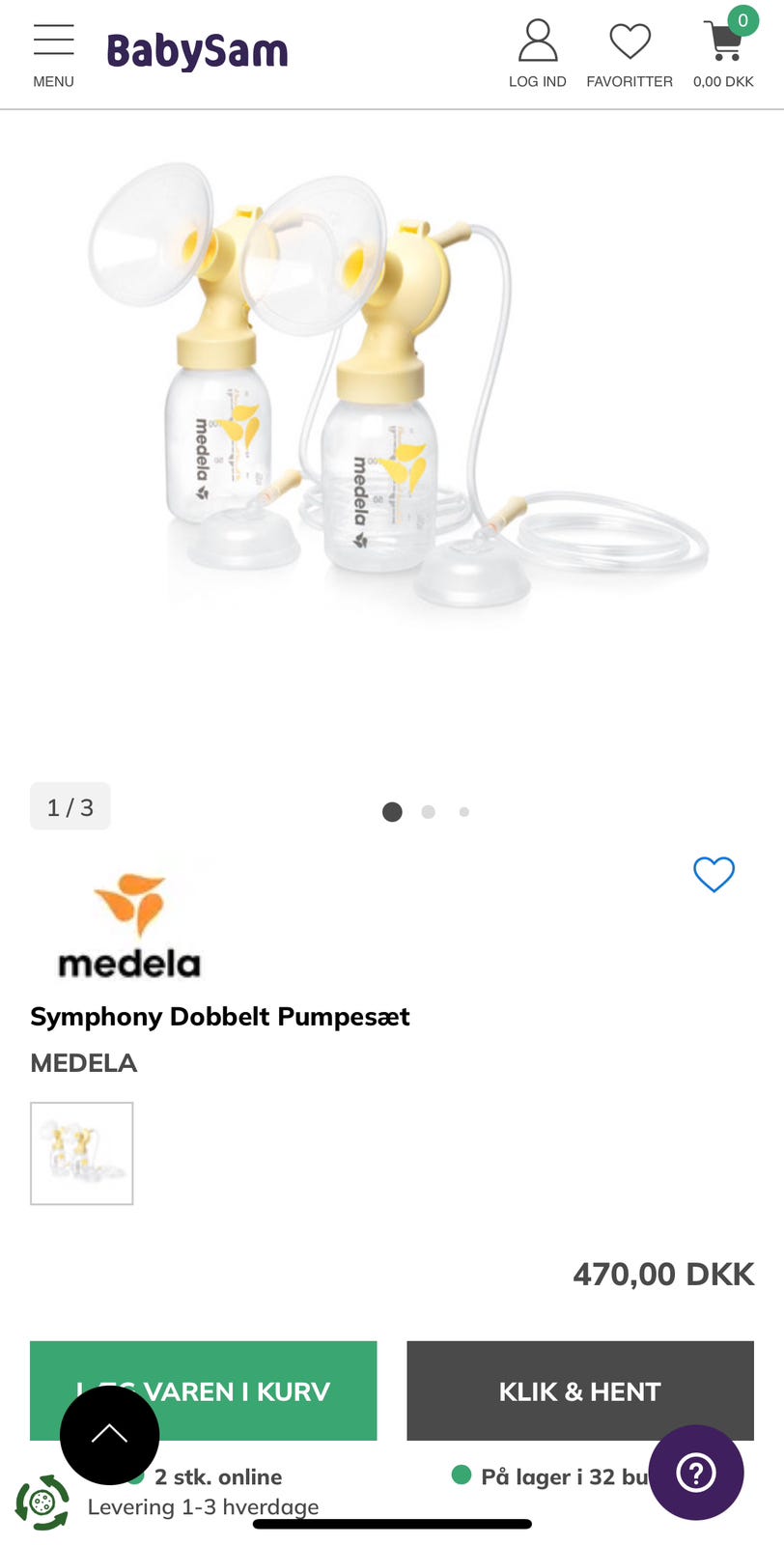Screen dimensions: 784x1545
Task: Add Symphony Dobbelt Pumpesæt to favorites
Action: (x=714, y=875)
